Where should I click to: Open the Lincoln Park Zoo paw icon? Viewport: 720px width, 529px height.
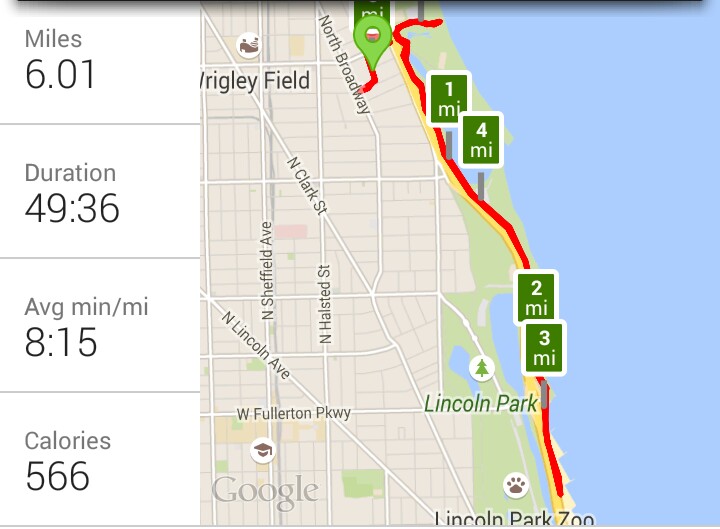[516, 486]
